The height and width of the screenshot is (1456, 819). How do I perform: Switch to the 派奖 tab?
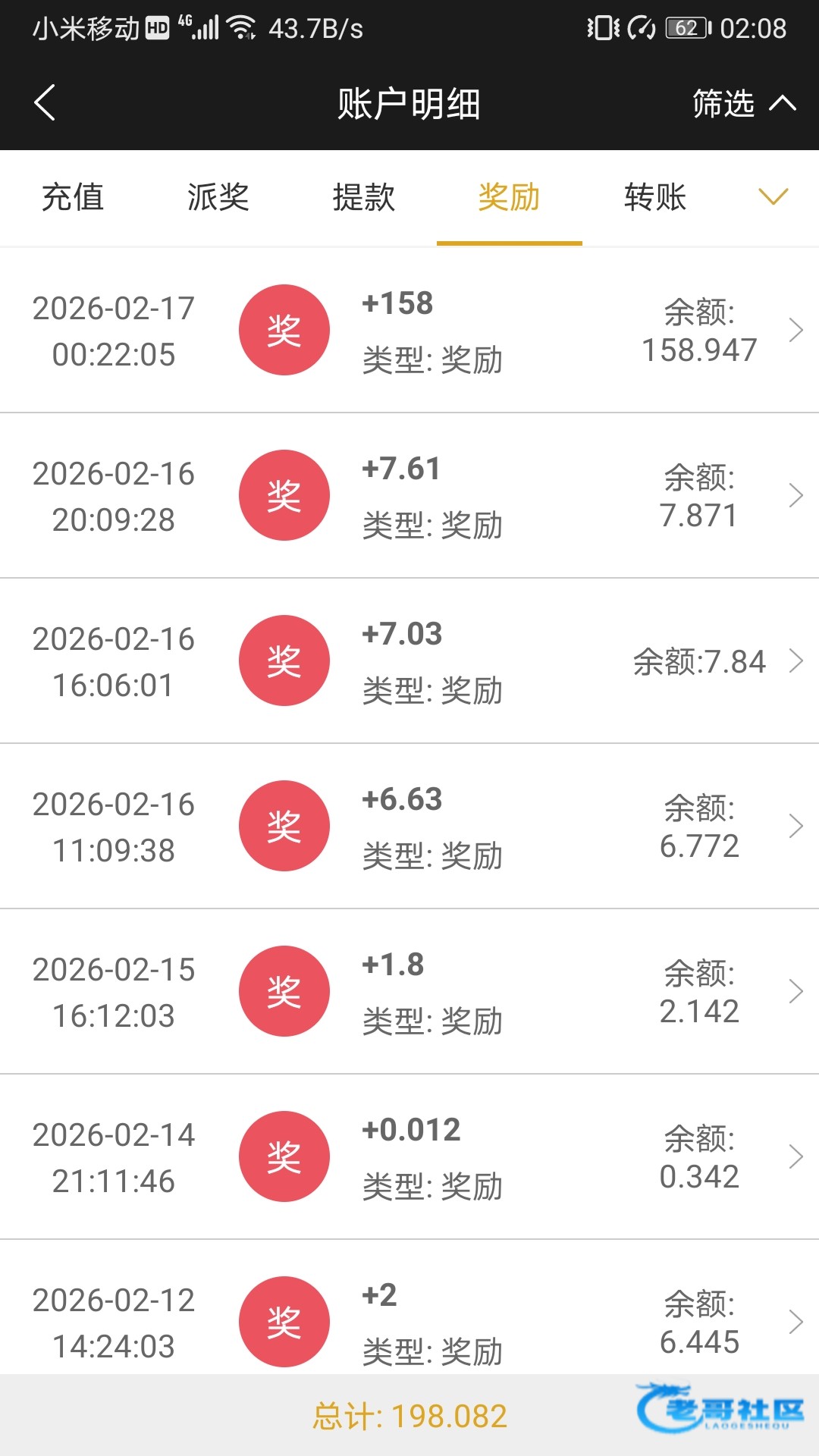click(x=218, y=198)
